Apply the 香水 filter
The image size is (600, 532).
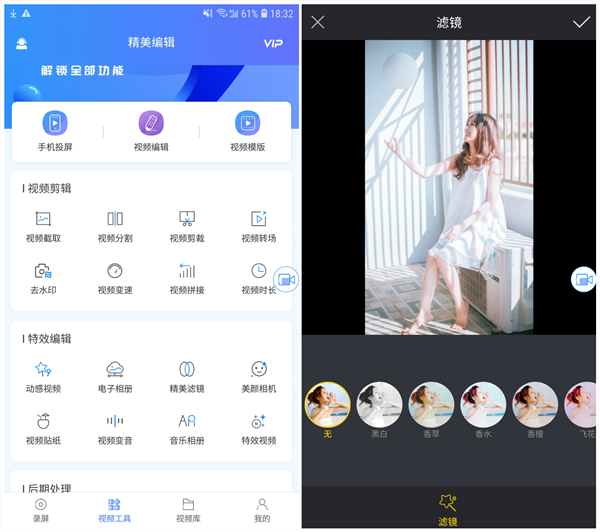click(x=483, y=410)
